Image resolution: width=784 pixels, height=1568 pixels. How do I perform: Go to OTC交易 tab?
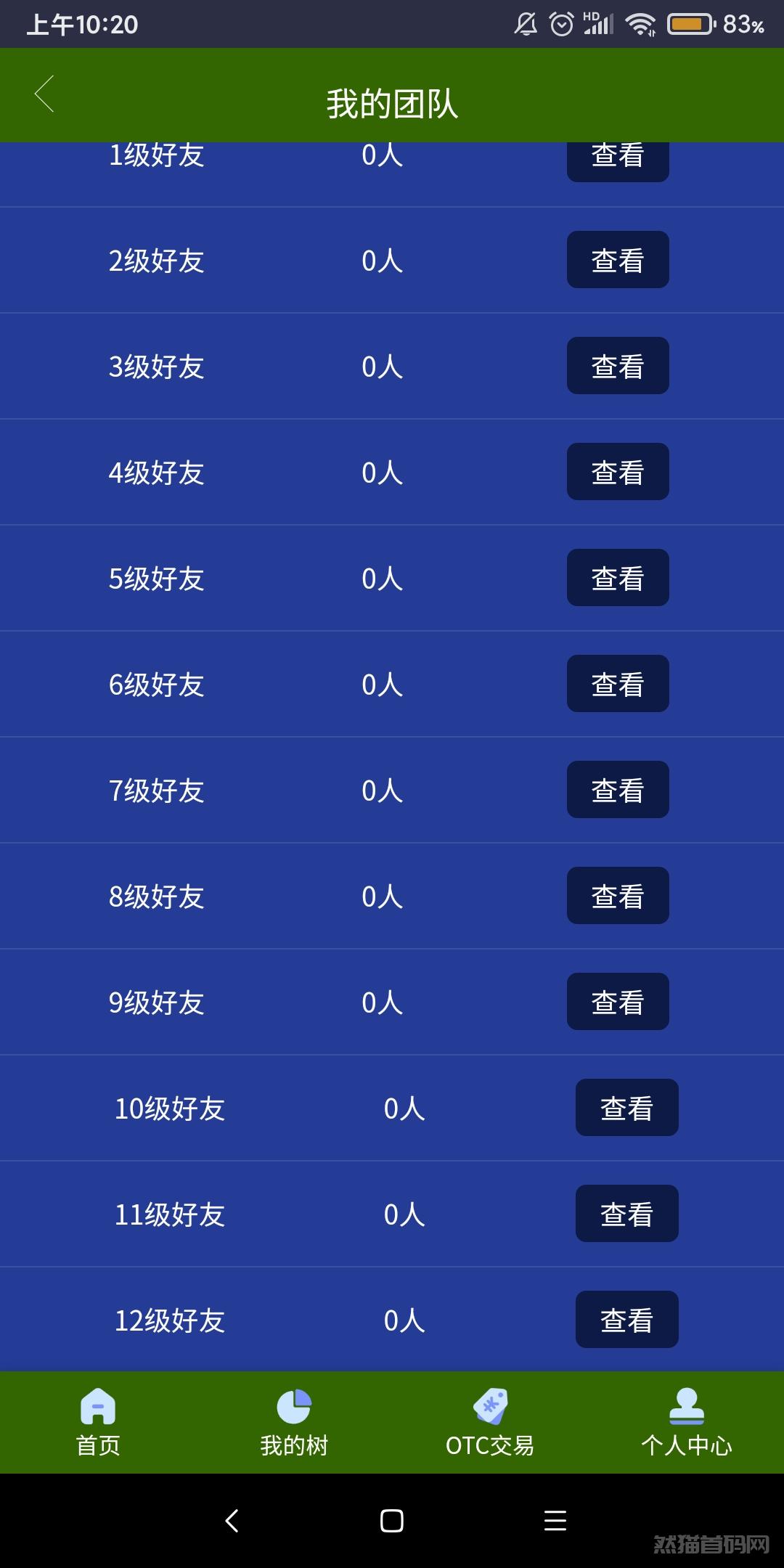tap(490, 1423)
